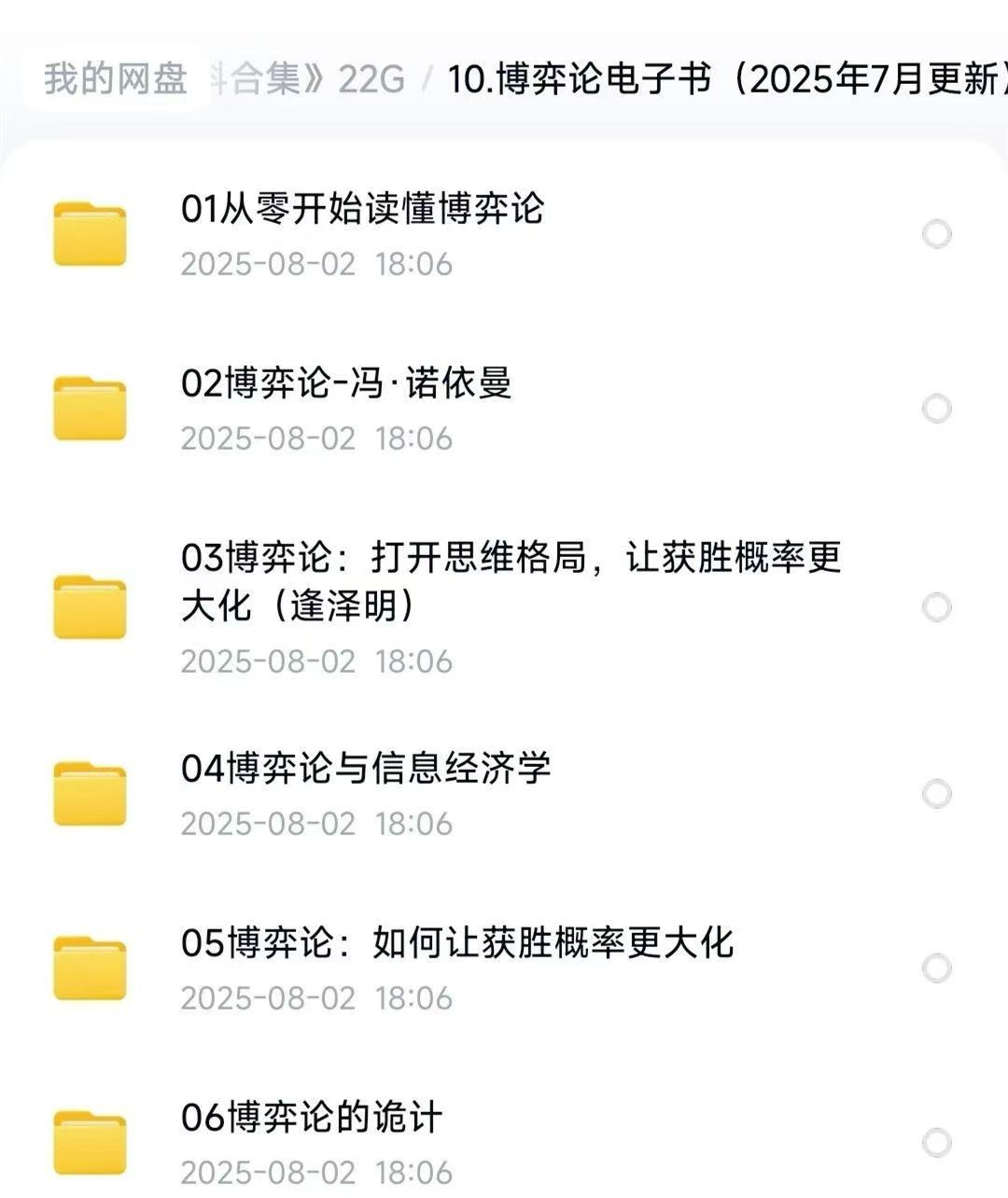The height and width of the screenshot is (1198, 1008).
Task: Open folder 01从零开始读懂博弈论
Action: [x=362, y=209]
